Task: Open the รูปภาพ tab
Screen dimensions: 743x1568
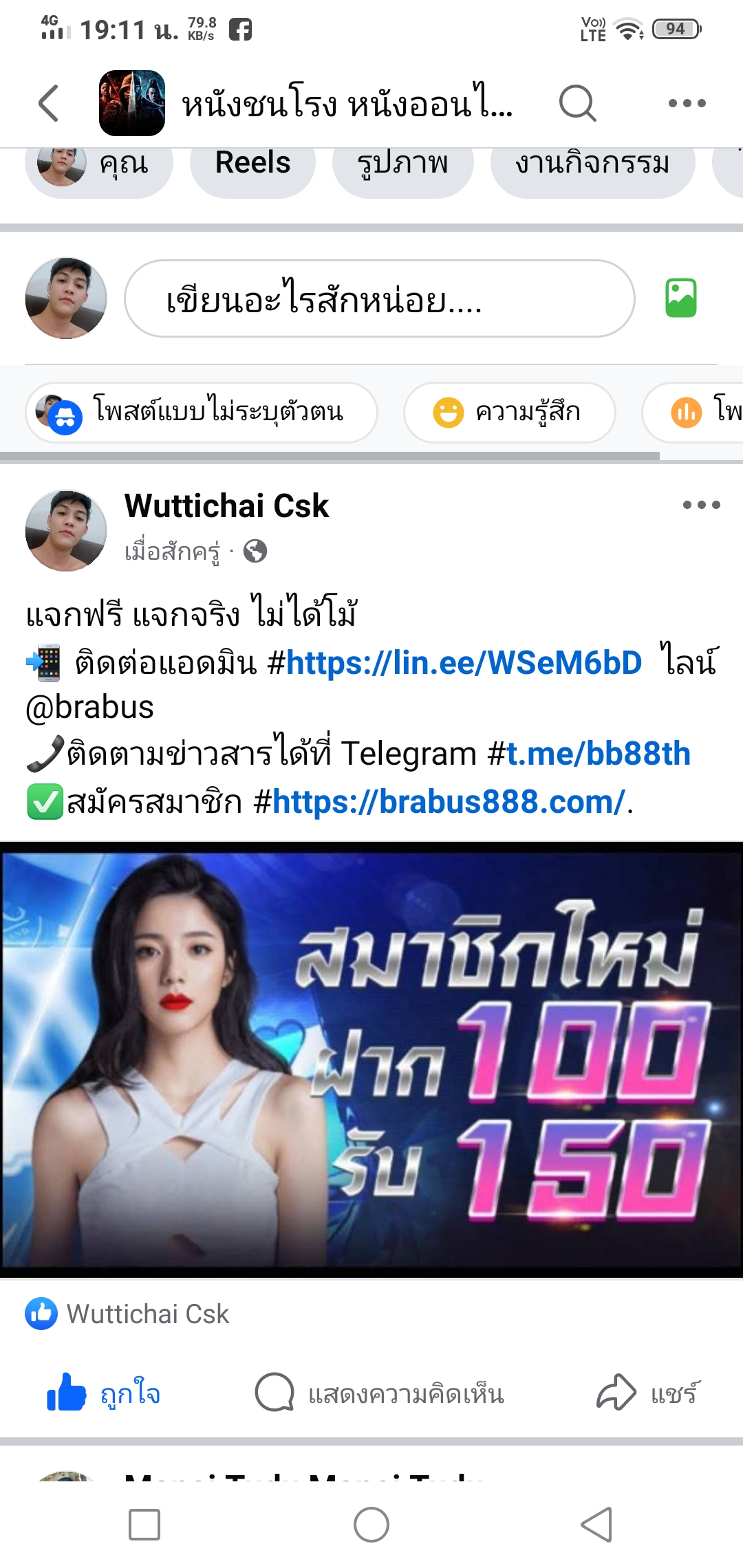Action: tap(402, 164)
